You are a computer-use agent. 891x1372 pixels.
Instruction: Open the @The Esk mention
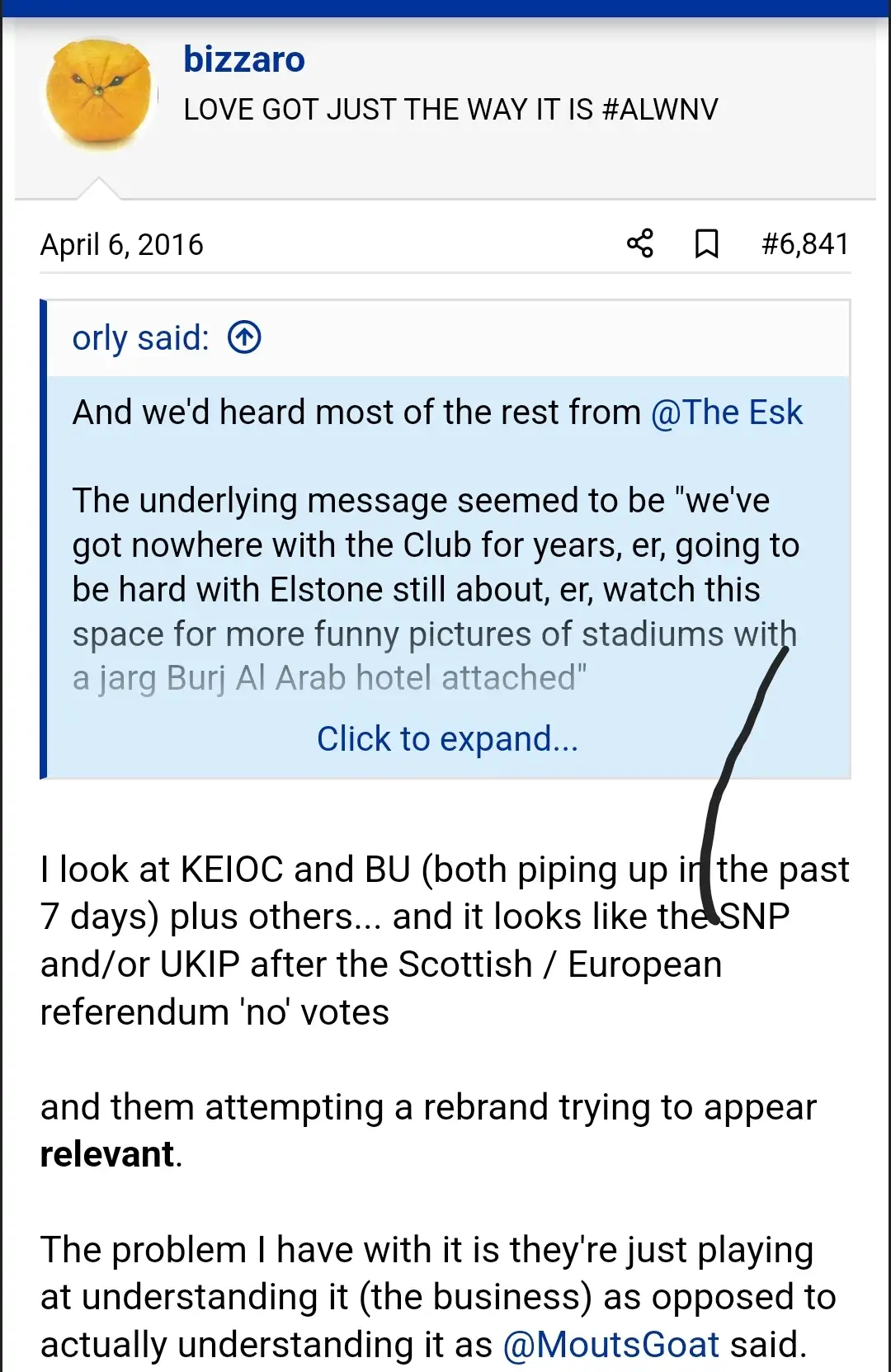point(726,413)
